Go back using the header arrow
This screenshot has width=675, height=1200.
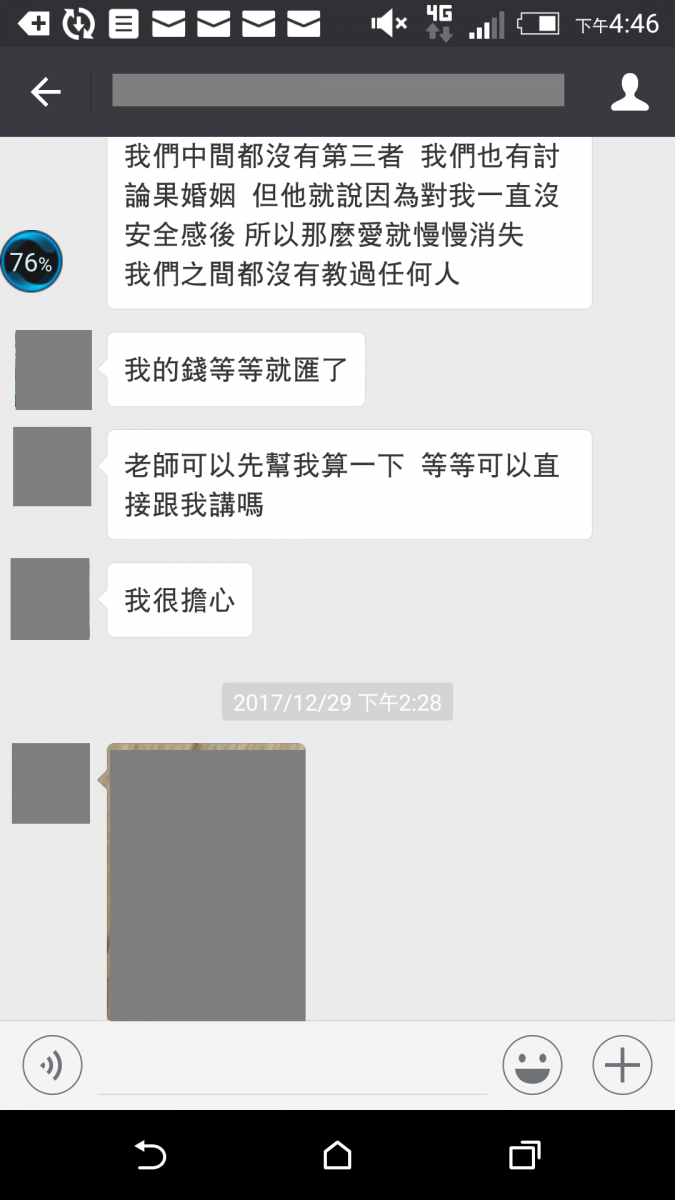tap(45, 92)
